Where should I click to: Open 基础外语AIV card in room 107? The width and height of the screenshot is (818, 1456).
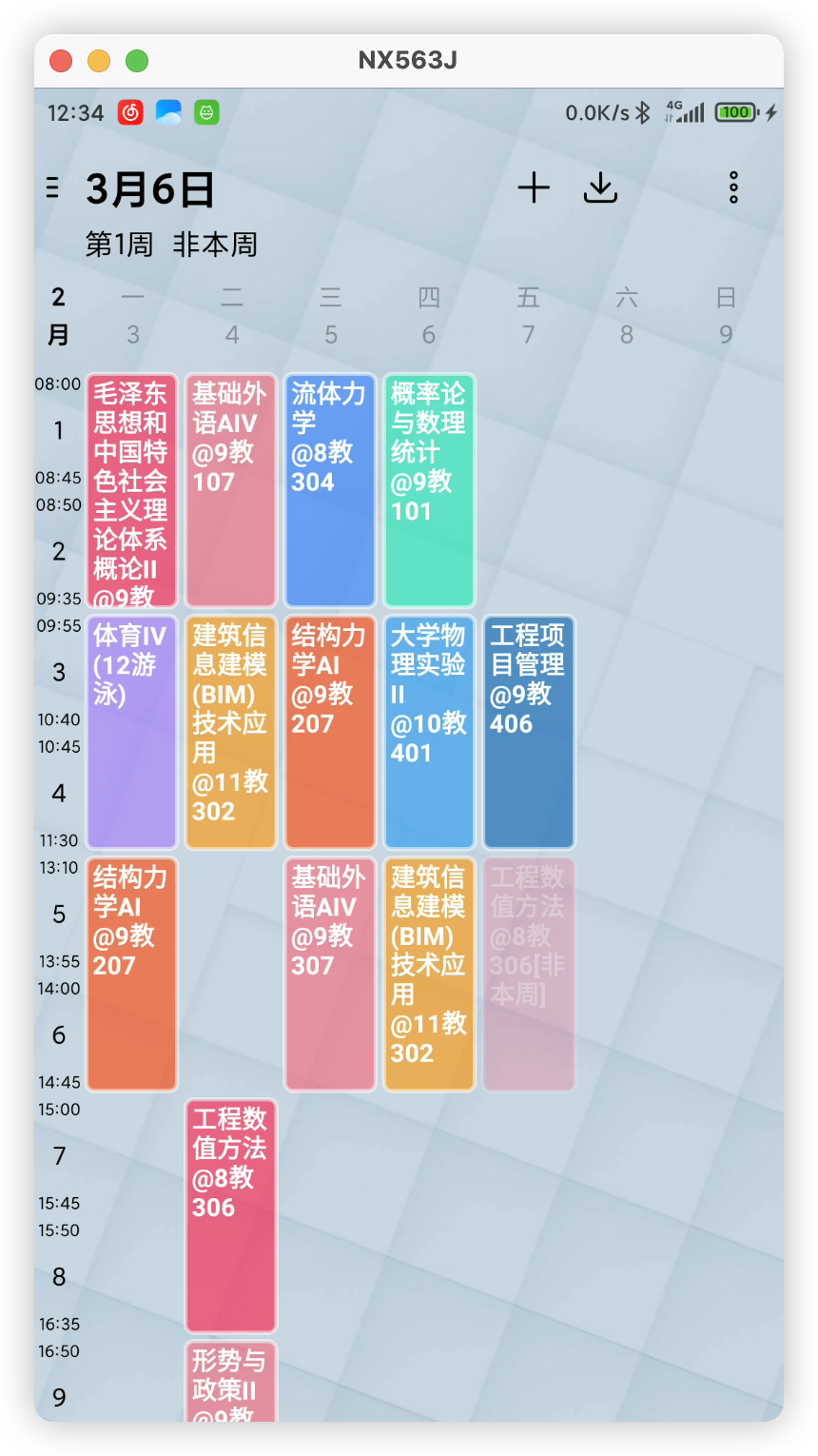coord(231,491)
